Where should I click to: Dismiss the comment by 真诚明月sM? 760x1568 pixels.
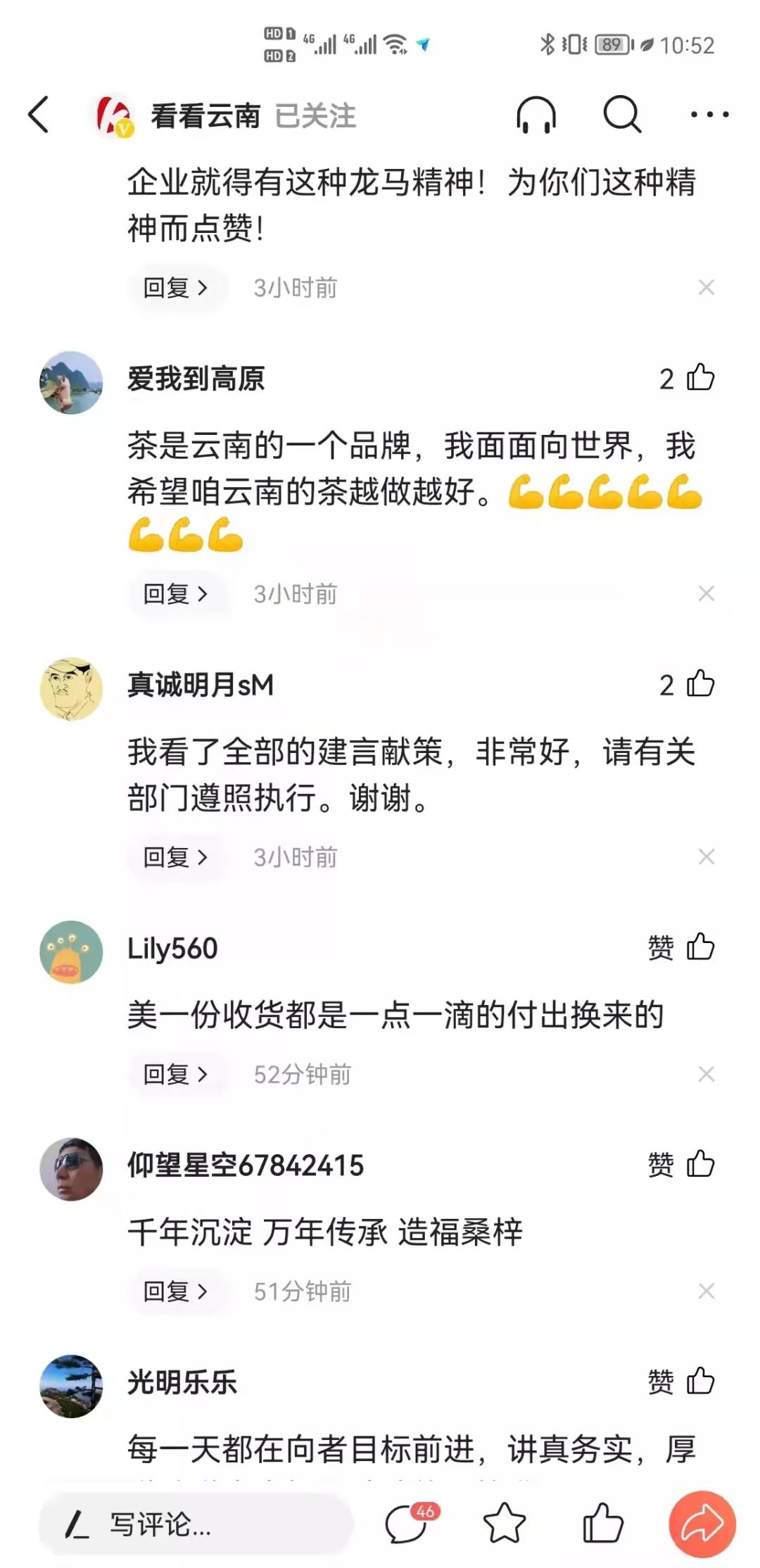[706, 857]
